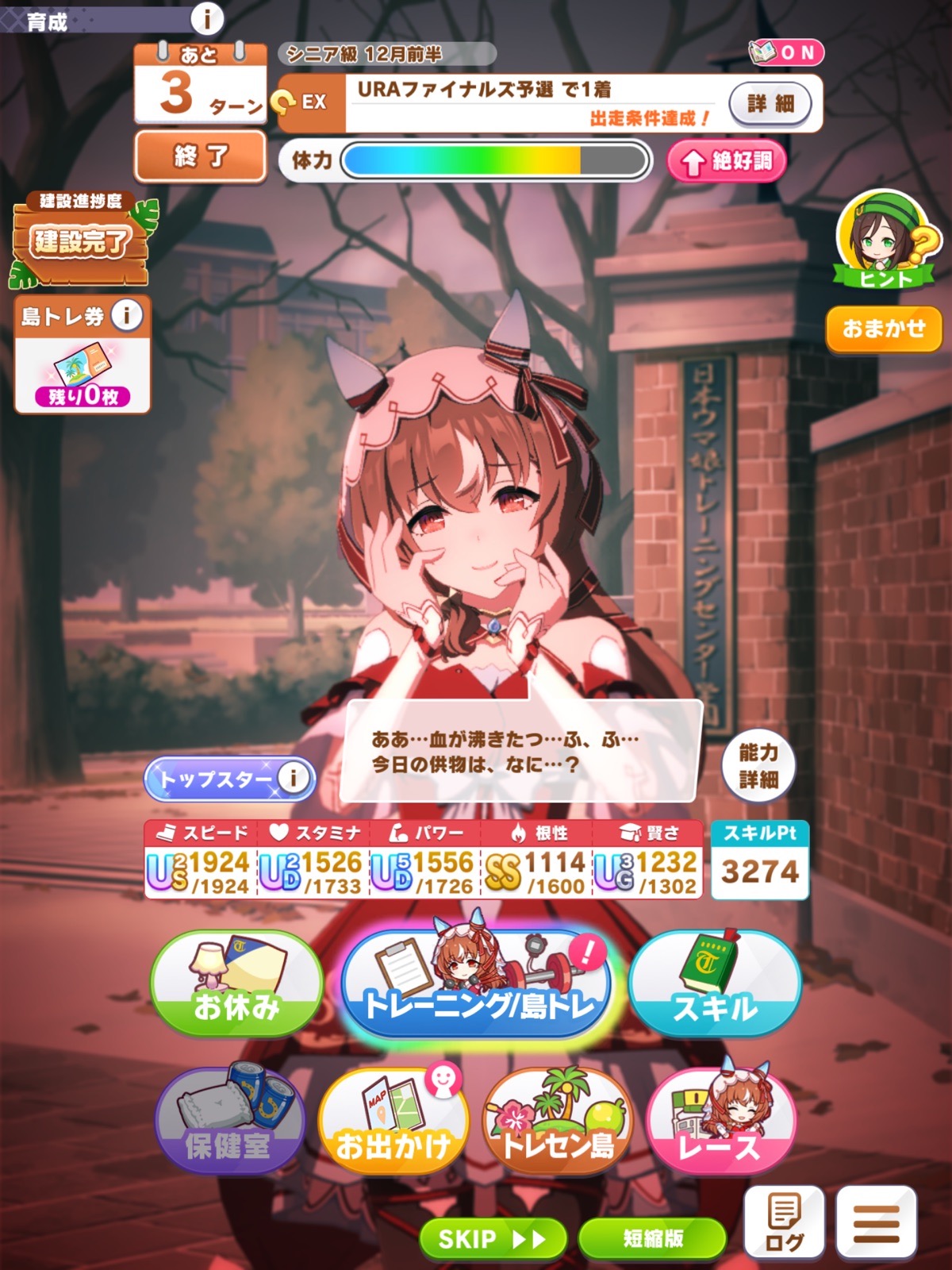
Task: Open the ログ log
Action: (784, 1223)
